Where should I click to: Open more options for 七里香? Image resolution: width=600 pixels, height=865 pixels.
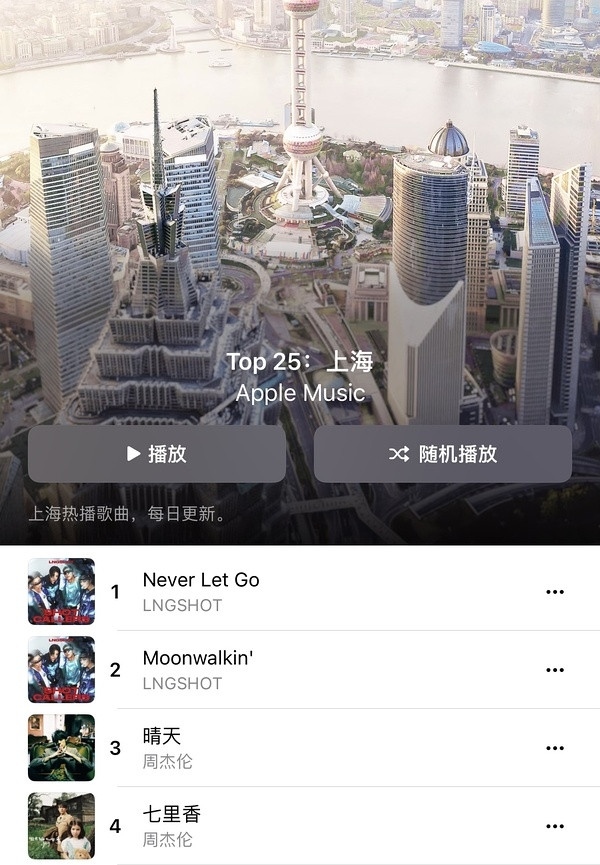tap(555, 826)
